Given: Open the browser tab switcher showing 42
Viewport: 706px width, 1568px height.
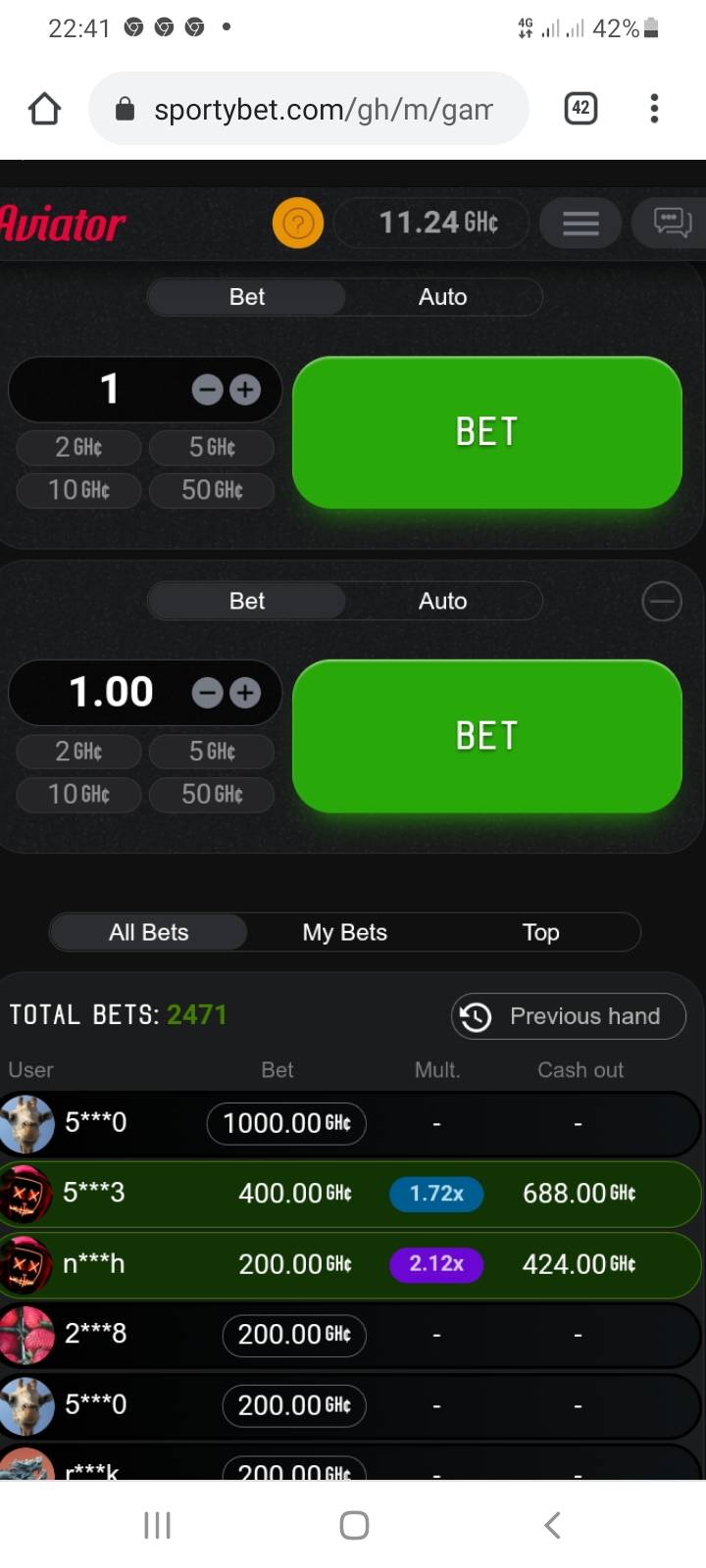Looking at the screenshot, I should pyautogui.click(x=580, y=108).
